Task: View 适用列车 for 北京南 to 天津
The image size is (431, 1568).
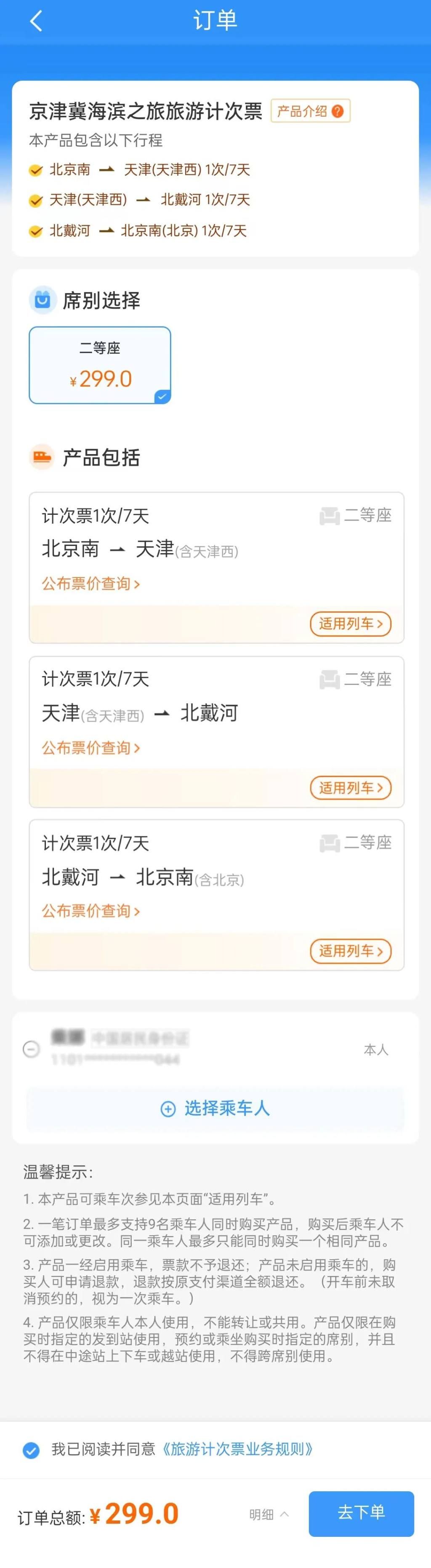Action: click(350, 624)
